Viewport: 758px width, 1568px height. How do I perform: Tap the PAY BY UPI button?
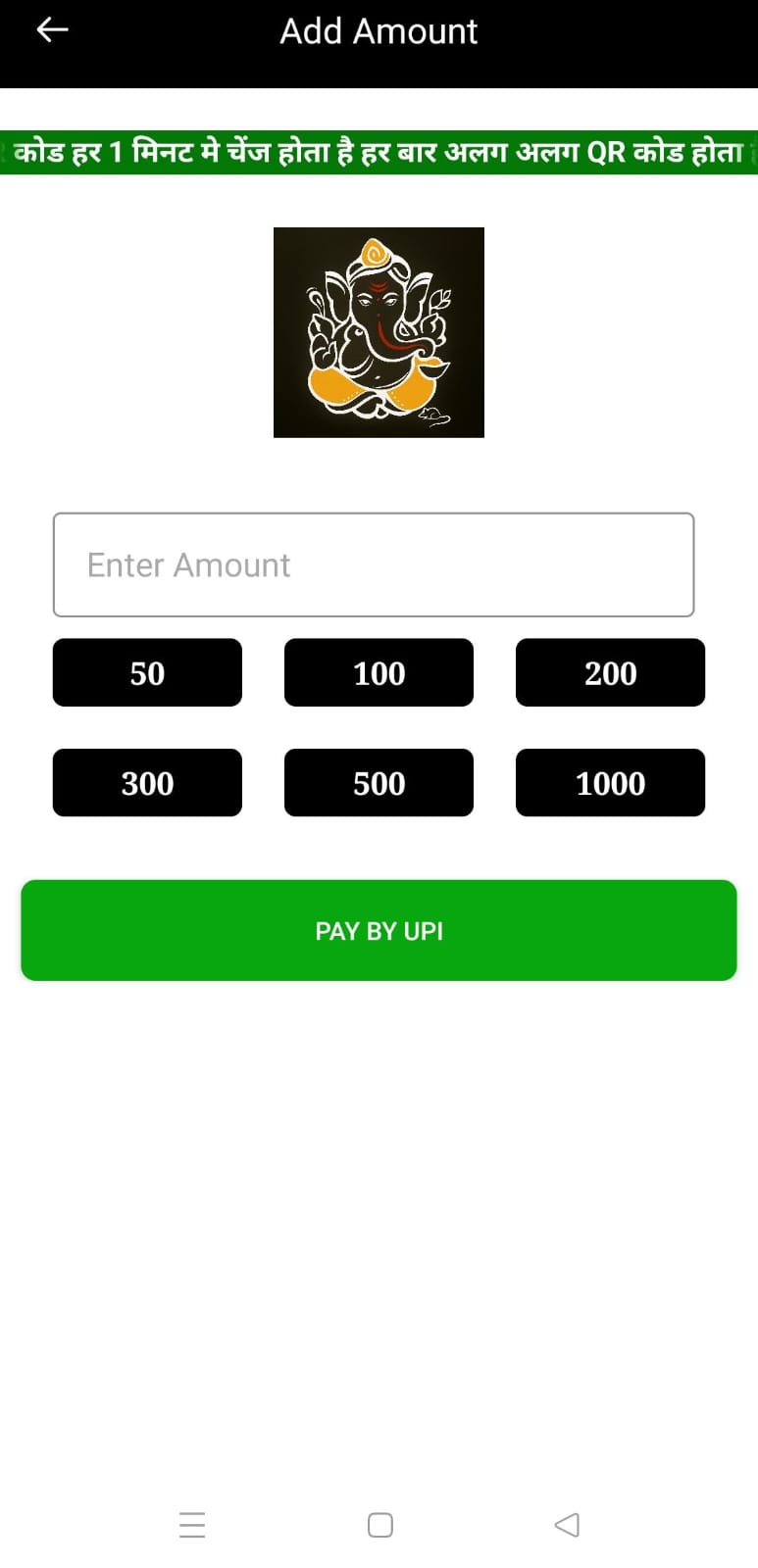[x=379, y=930]
